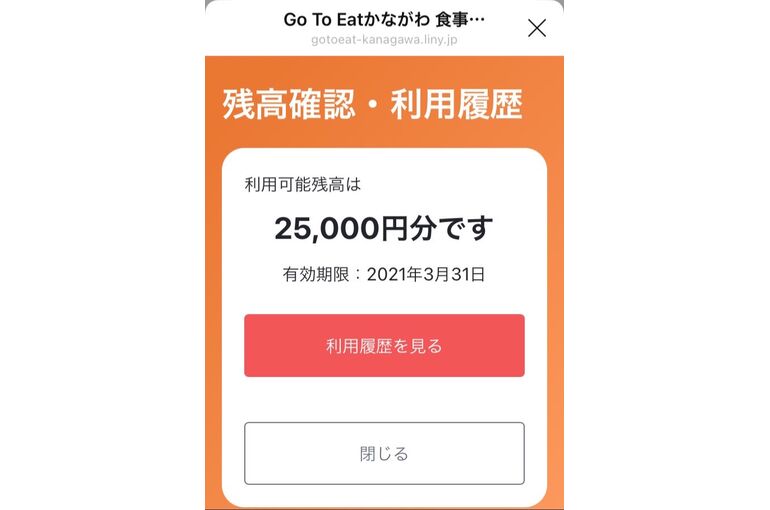
Task: Tap the 閉じる button to close
Action: [384, 453]
